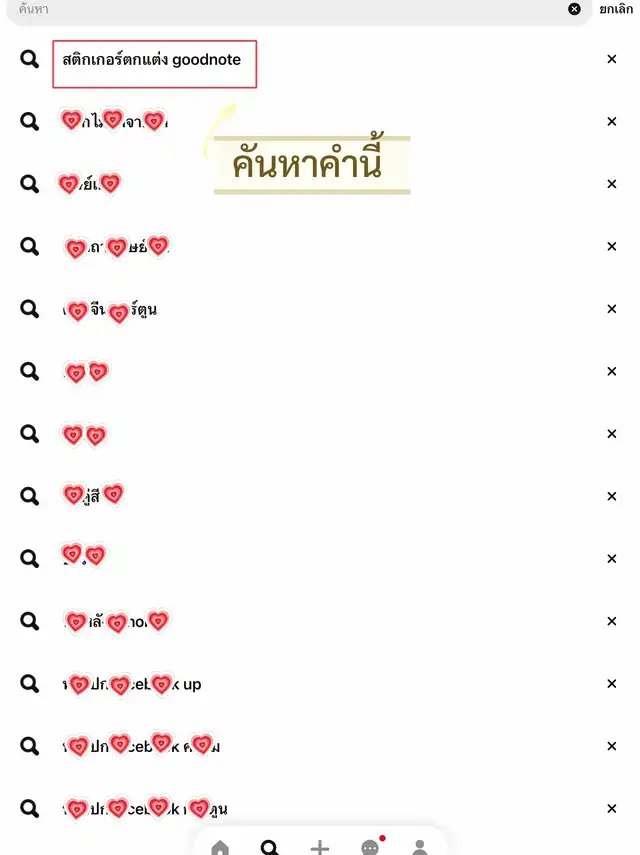The height and width of the screenshot is (855, 640).
Task: Remove สติกเกอร์ตกแต่ง goodnote from recent searches
Action: click(x=612, y=60)
